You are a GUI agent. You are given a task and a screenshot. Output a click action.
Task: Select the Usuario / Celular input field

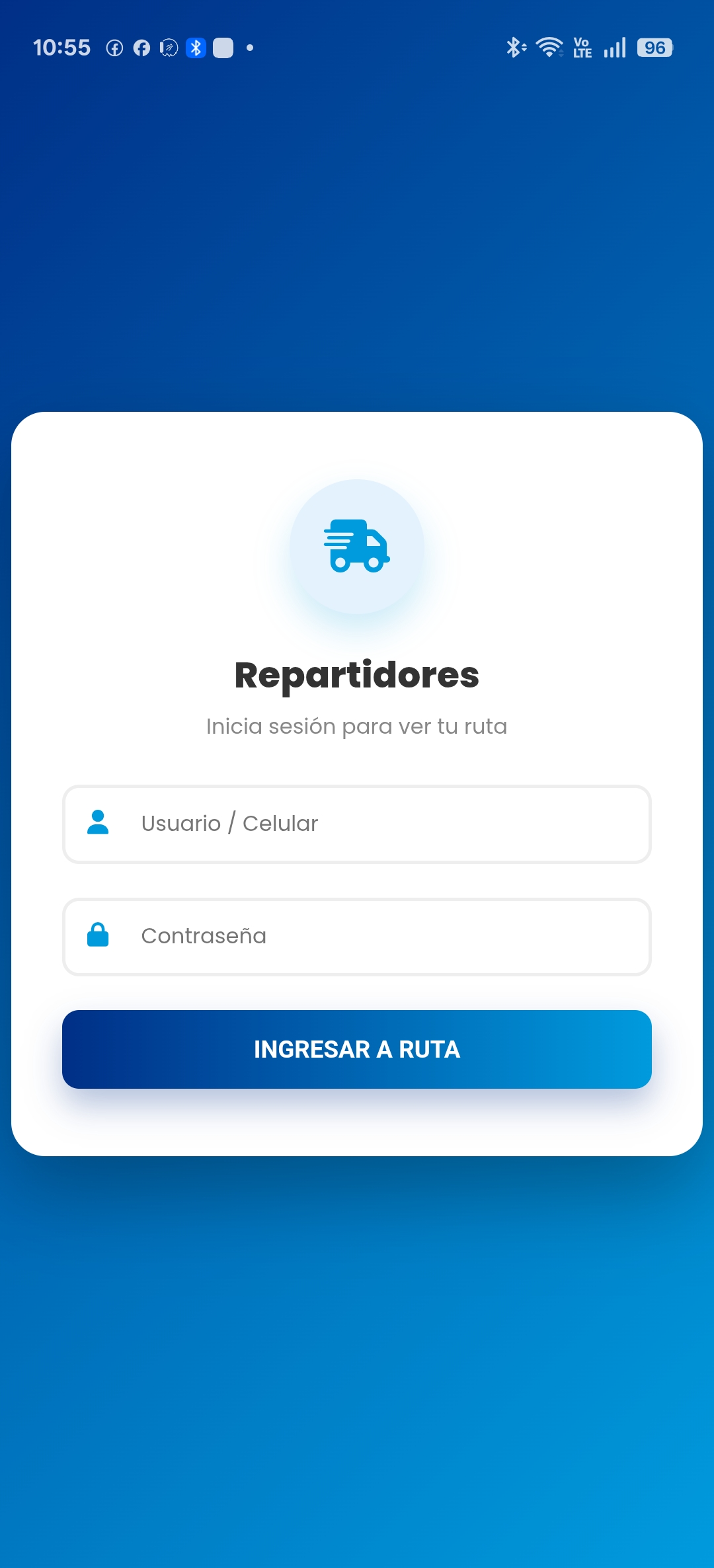(357, 824)
